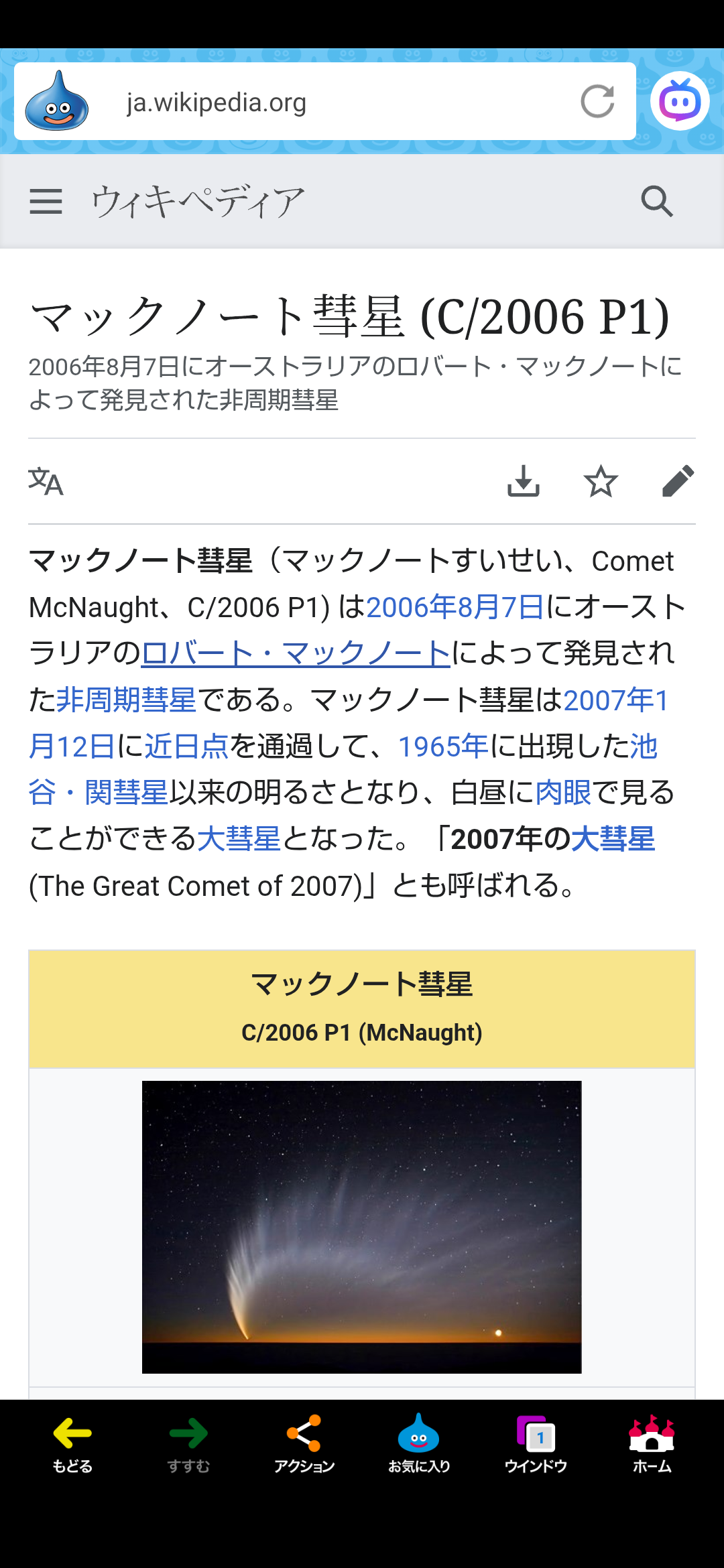Follow the 肉眼 link

(563, 792)
